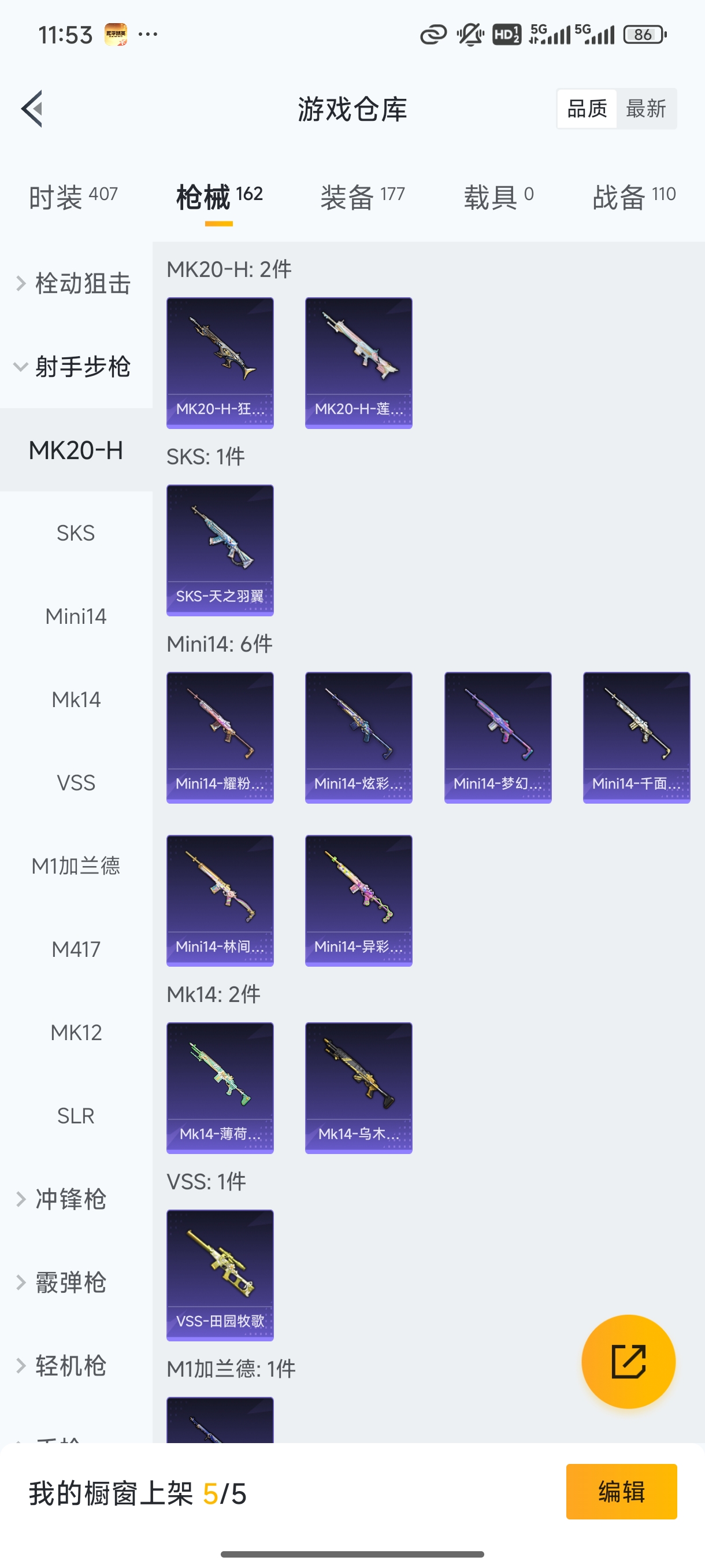Viewport: 705px width, 1568px height.
Task: Expand the 冲锋枪 category
Action: pyautogui.click(x=70, y=1199)
